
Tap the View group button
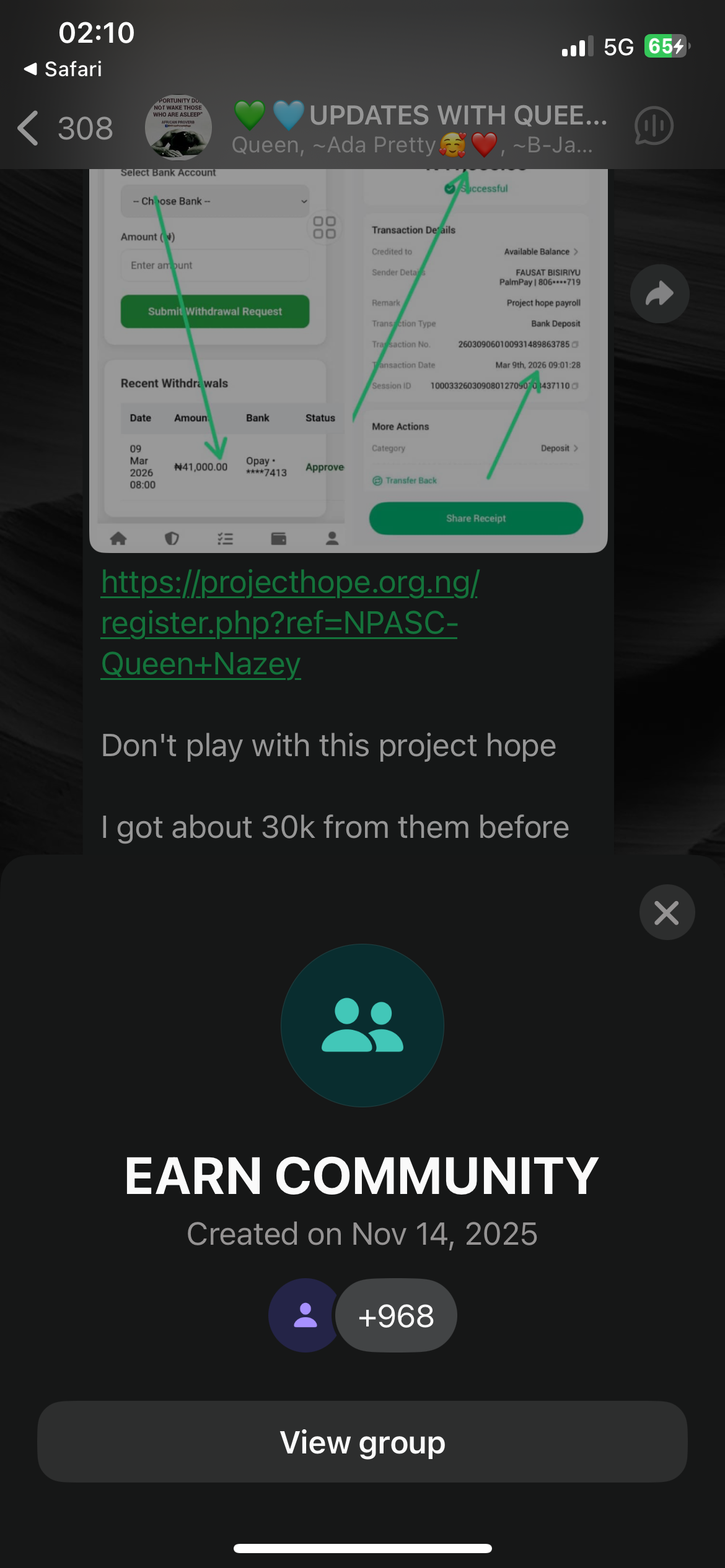[362, 1442]
